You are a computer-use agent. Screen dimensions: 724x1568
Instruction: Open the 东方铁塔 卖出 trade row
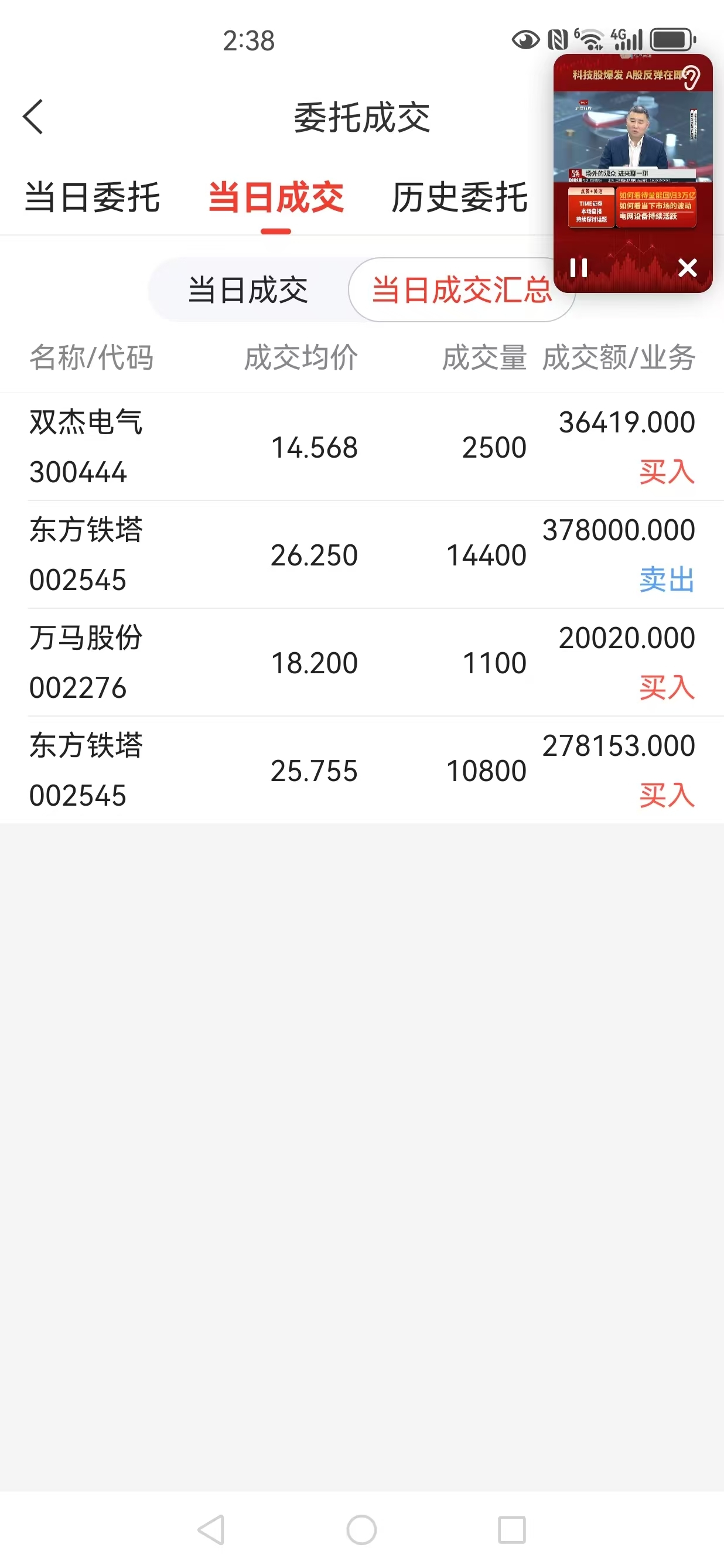coord(362,554)
